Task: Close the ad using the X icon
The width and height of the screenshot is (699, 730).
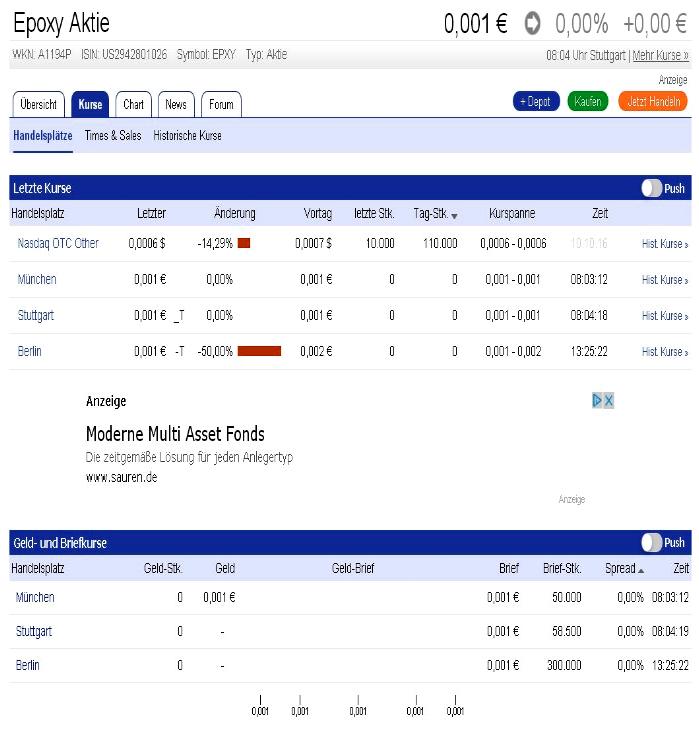Action: (x=609, y=400)
